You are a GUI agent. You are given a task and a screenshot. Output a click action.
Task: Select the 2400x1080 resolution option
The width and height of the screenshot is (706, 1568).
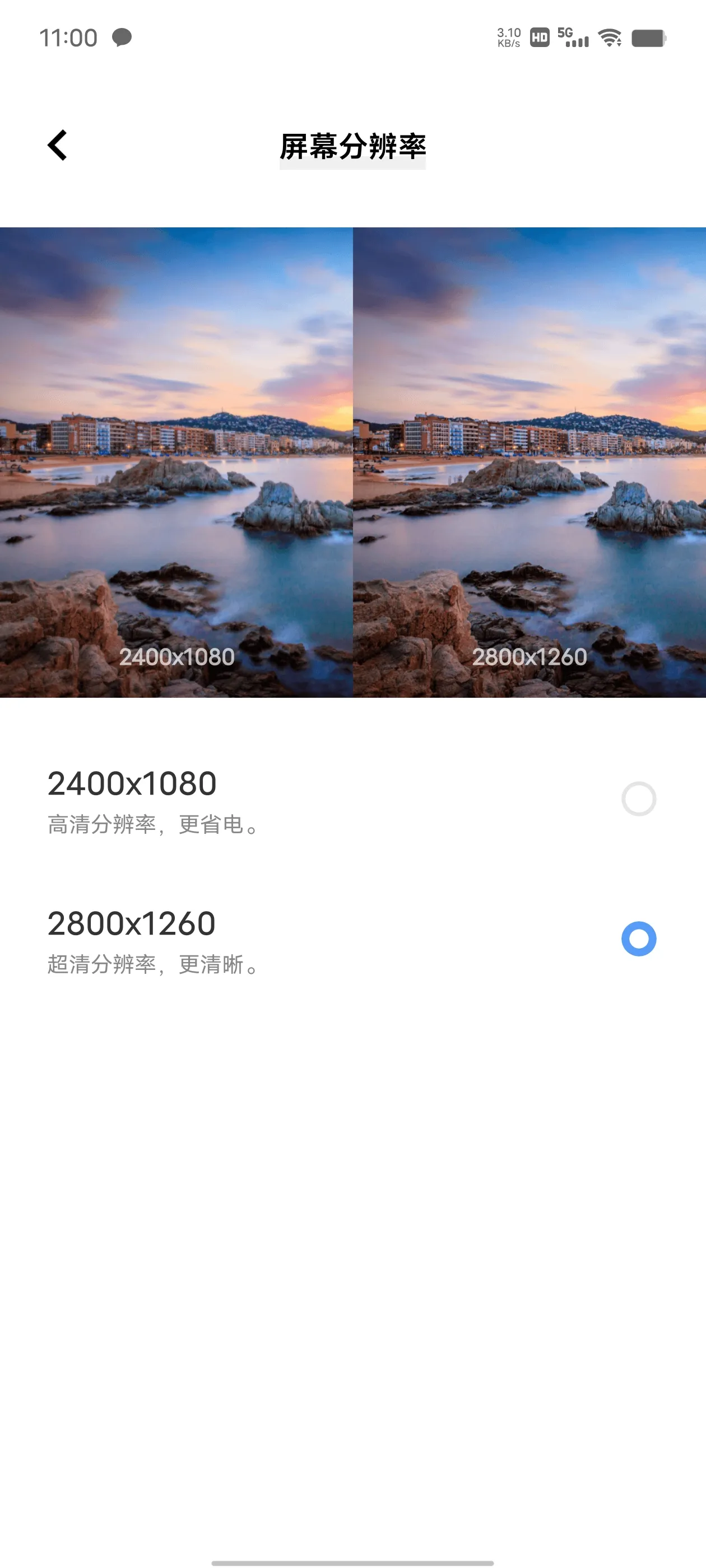point(638,799)
